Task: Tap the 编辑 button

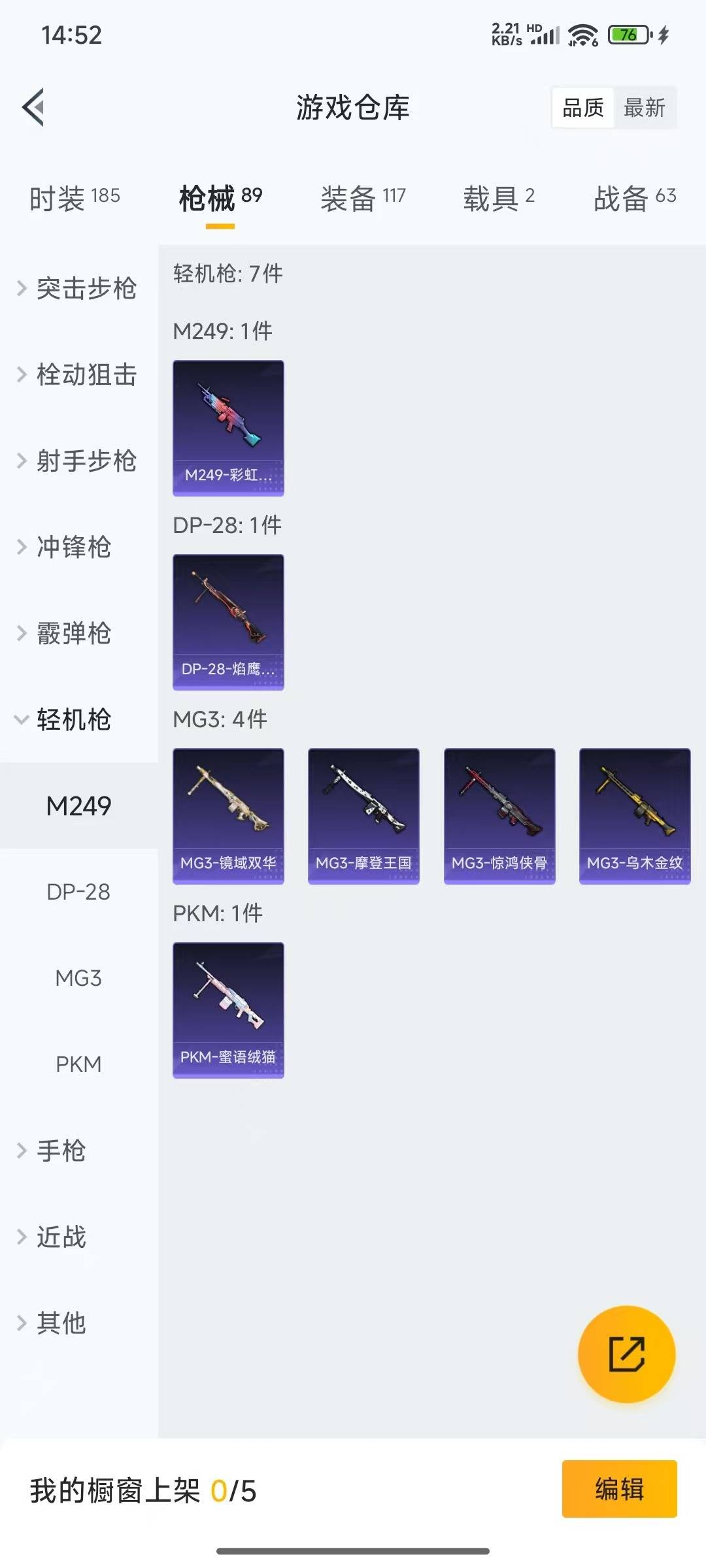Action: (x=620, y=1489)
